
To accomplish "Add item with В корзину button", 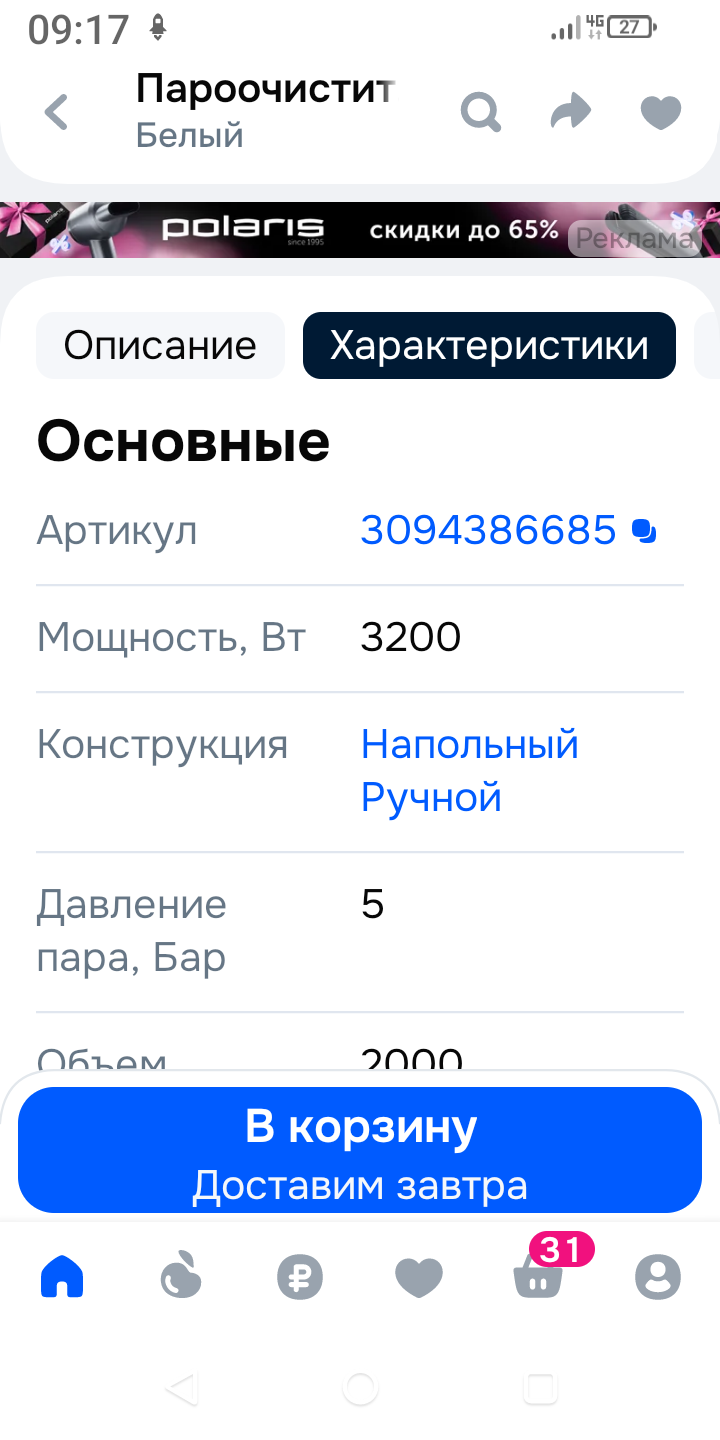I will pyautogui.click(x=360, y=1150).
